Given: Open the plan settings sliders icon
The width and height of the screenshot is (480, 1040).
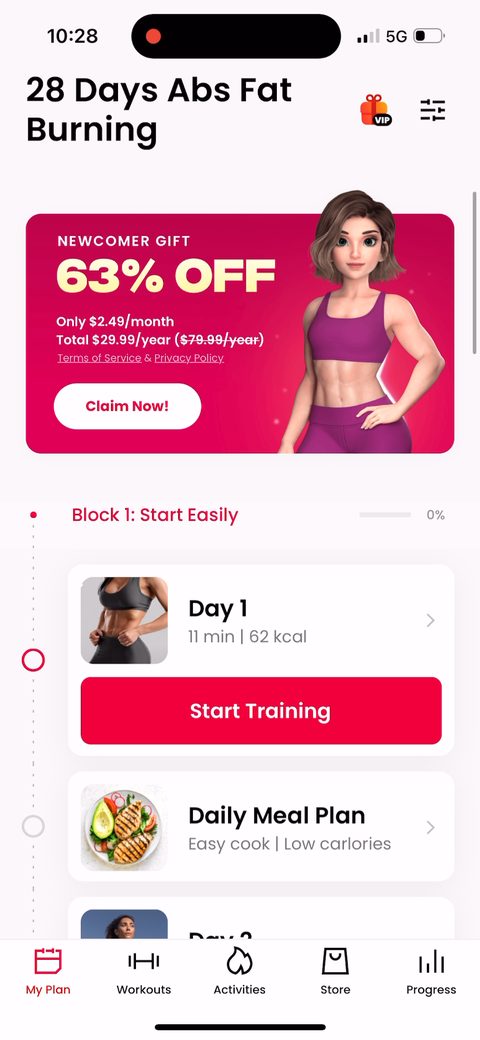Looking at the screenshot, I should [433, 110].
